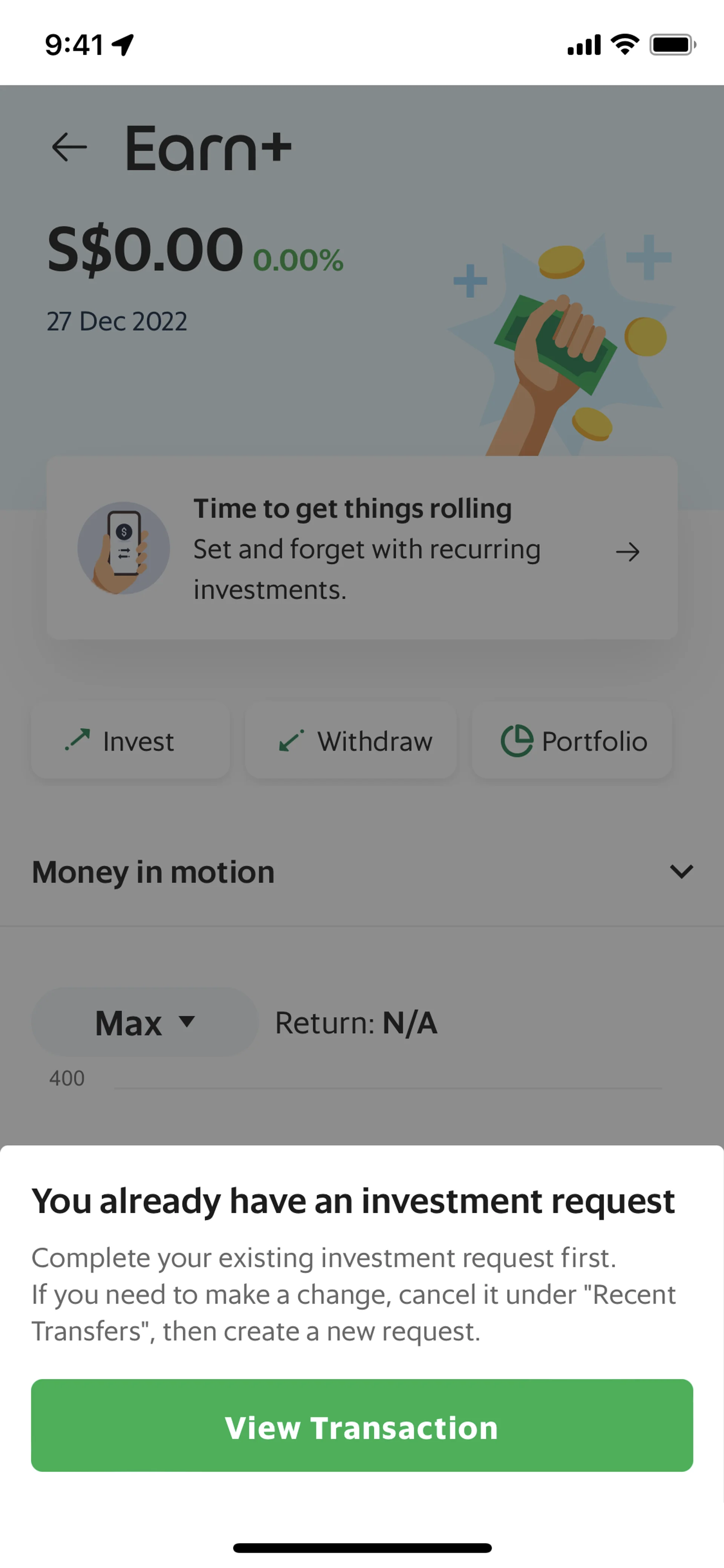Select the Withdraw option
The image size is (724, 1568).
[x=350, y=741]
